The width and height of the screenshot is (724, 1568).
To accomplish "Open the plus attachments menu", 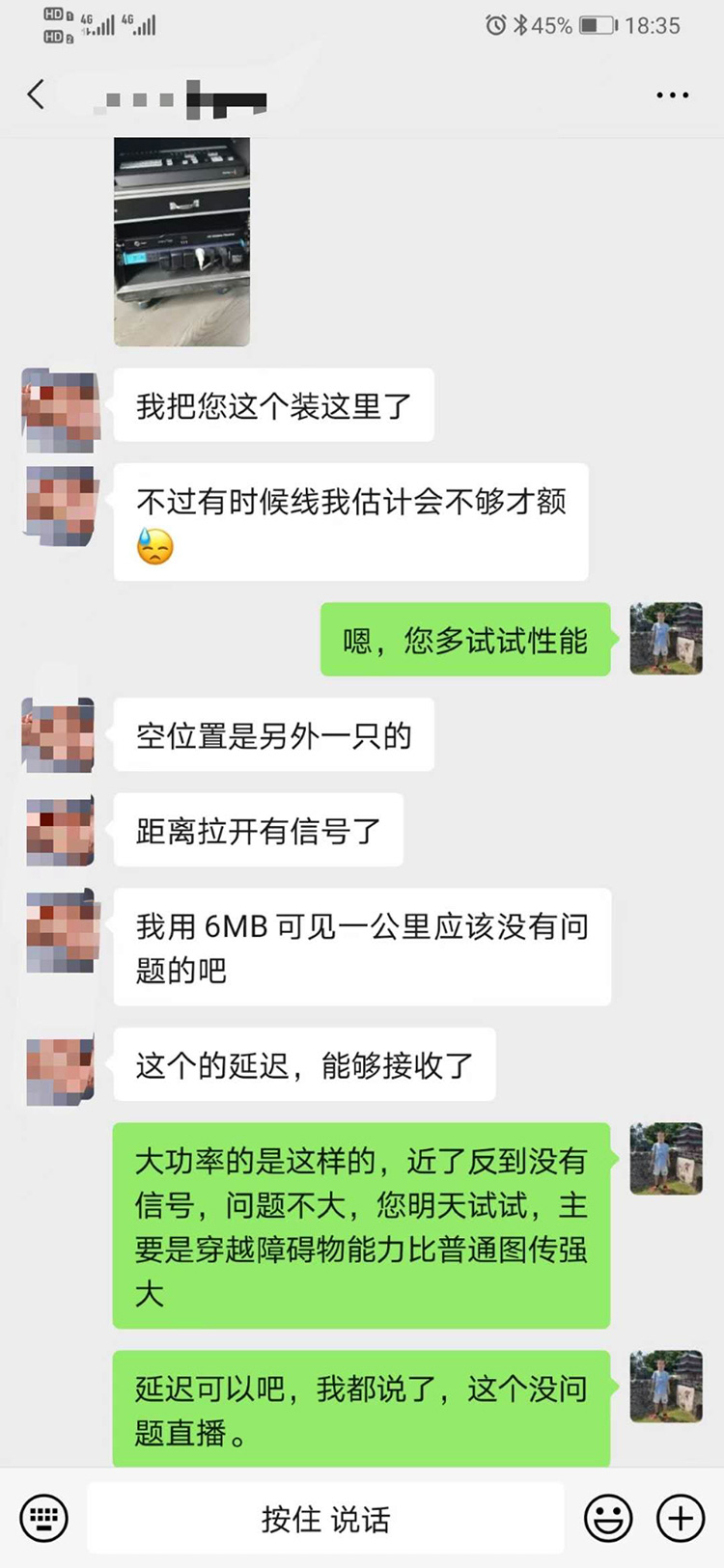I will tap(681, 1518).
